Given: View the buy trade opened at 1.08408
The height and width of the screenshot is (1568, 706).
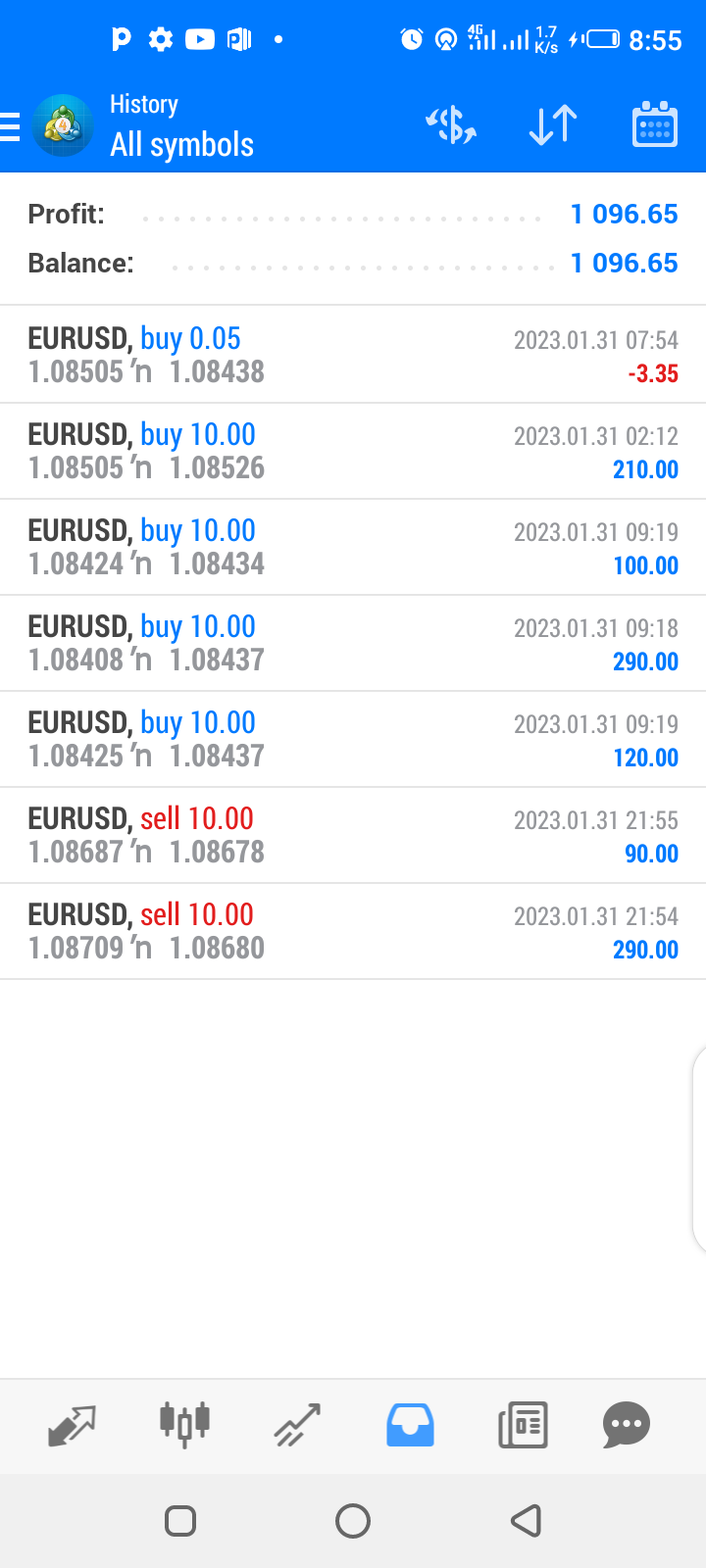Looking at the screenshot, I should tap(353, 643).
